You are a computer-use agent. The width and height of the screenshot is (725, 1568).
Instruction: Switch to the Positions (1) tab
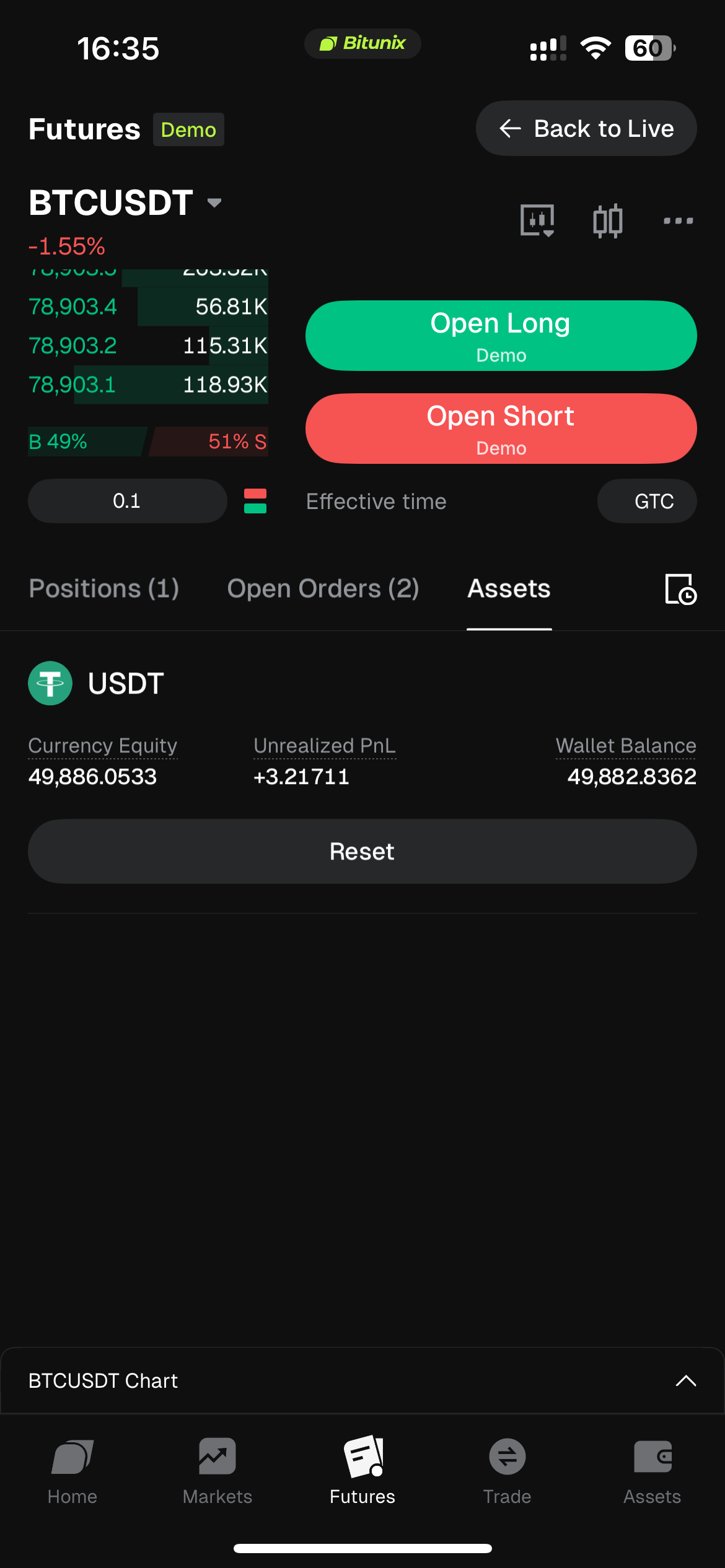click(104, 588)
